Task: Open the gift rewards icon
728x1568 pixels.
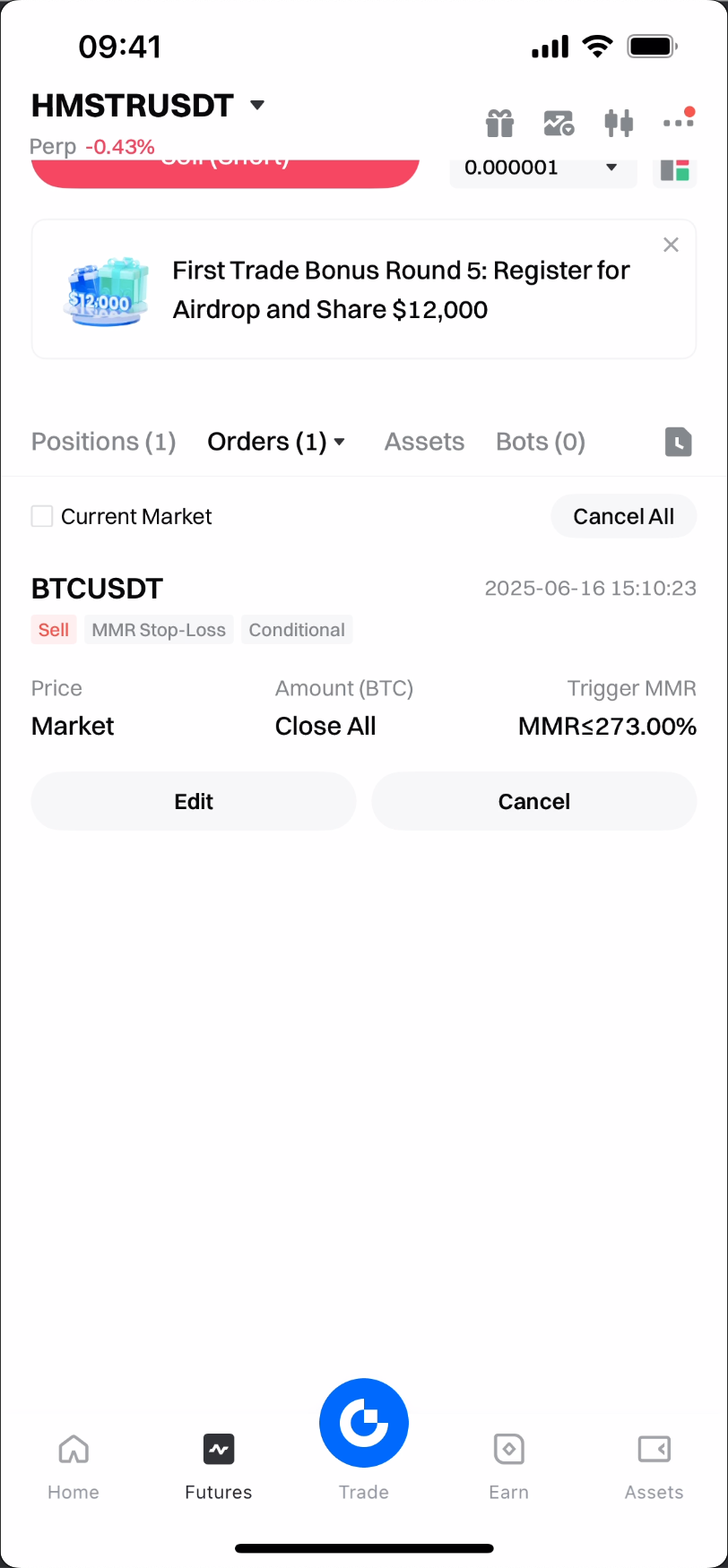Action: pos(499,124)
